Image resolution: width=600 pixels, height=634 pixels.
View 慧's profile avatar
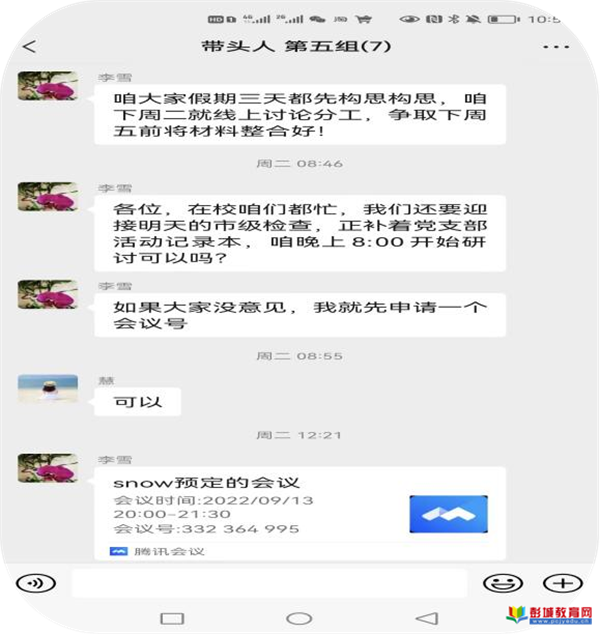(x=48, y=390)
